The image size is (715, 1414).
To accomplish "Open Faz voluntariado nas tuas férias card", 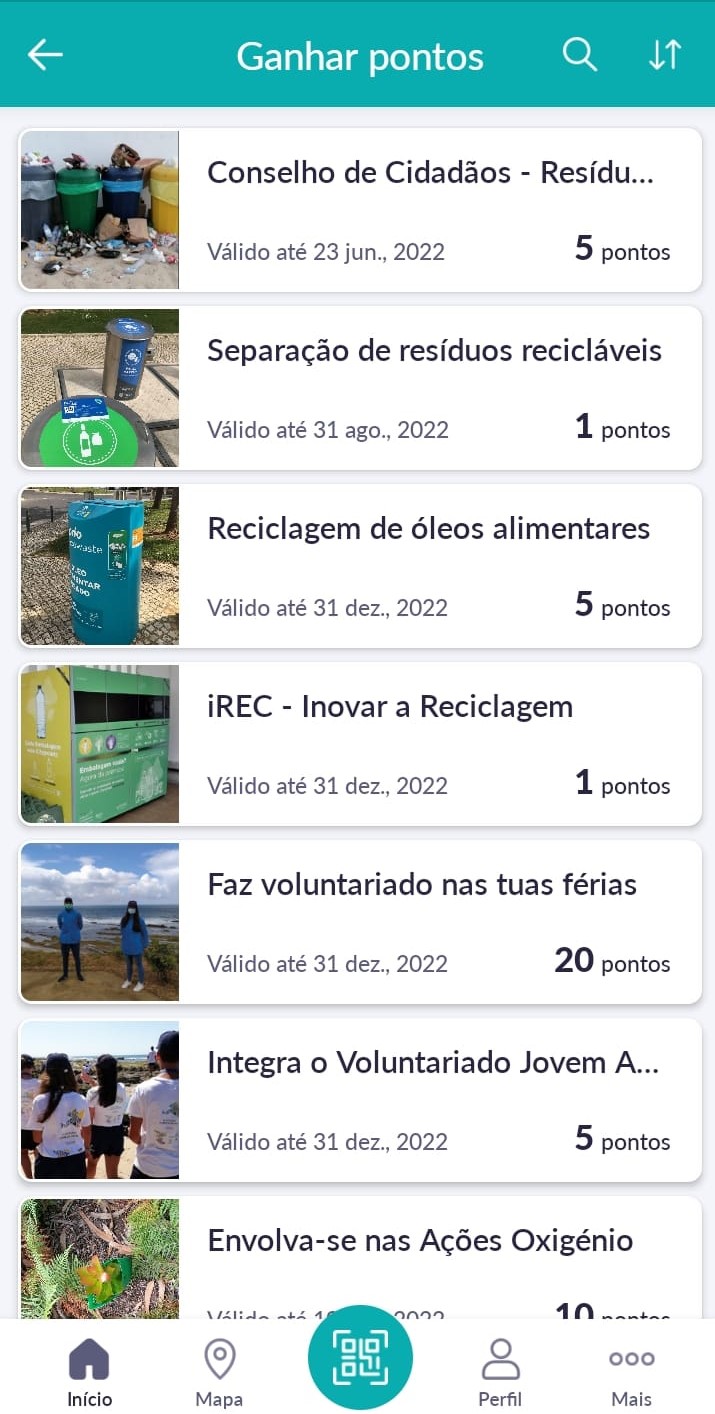I will click(360, 922).
